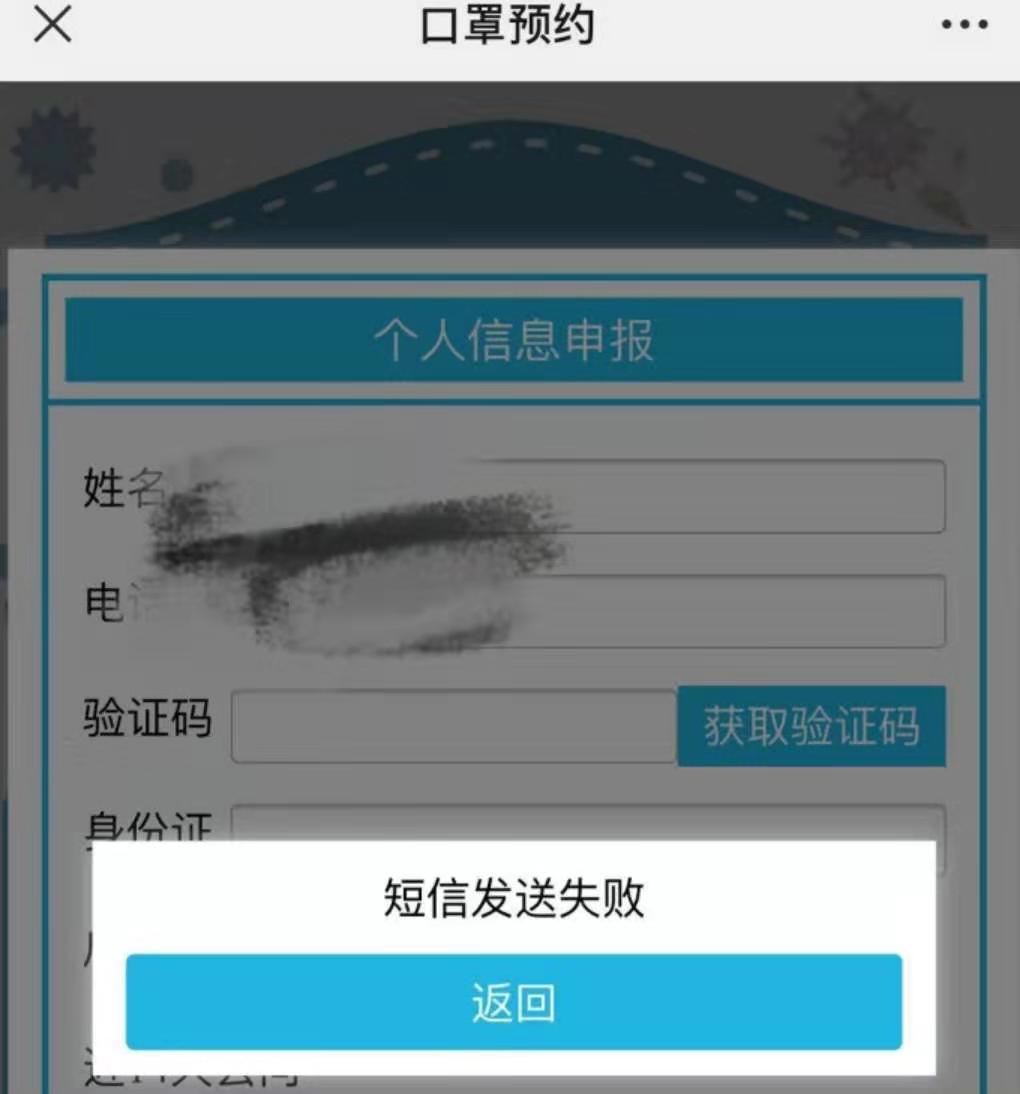Close the 口罩预约 page
The width and height of the screenshot is (1020, 1094).
pos(52,27)
